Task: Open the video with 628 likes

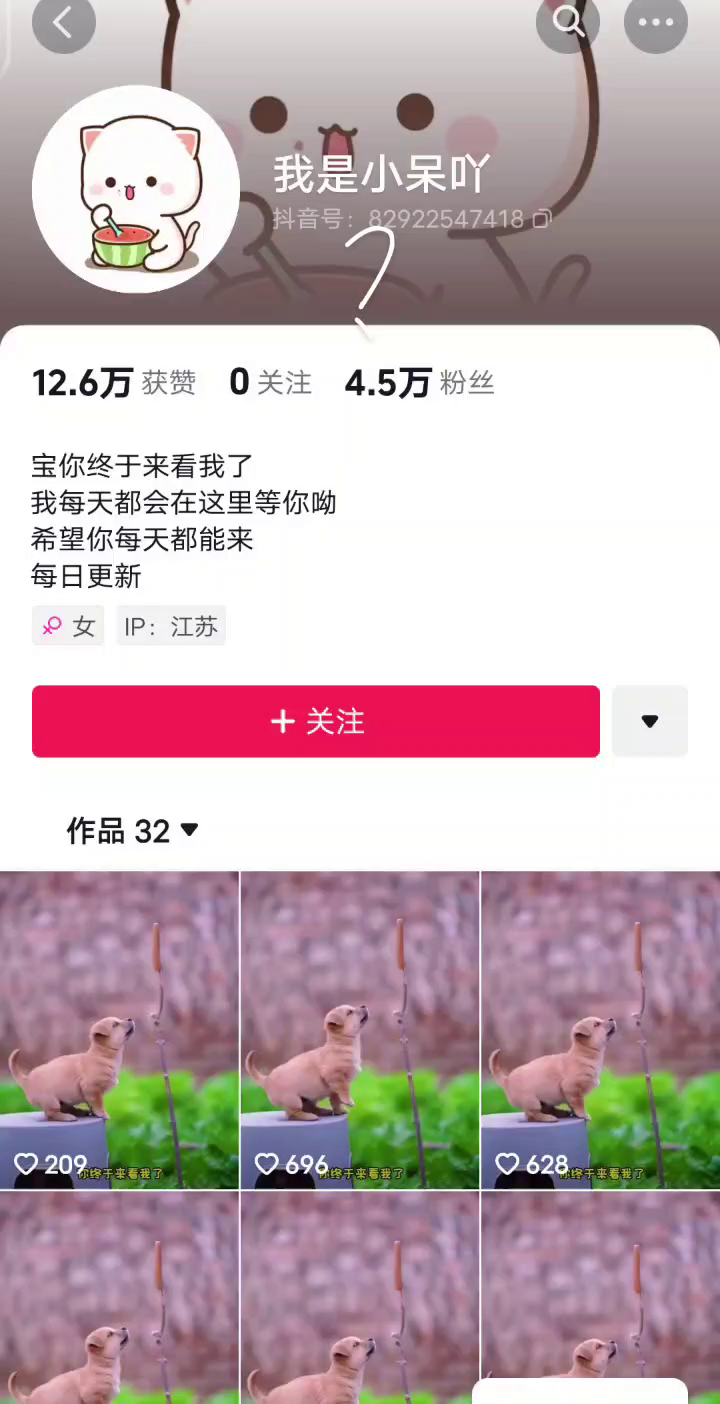Action: (x=600, y=1030)
